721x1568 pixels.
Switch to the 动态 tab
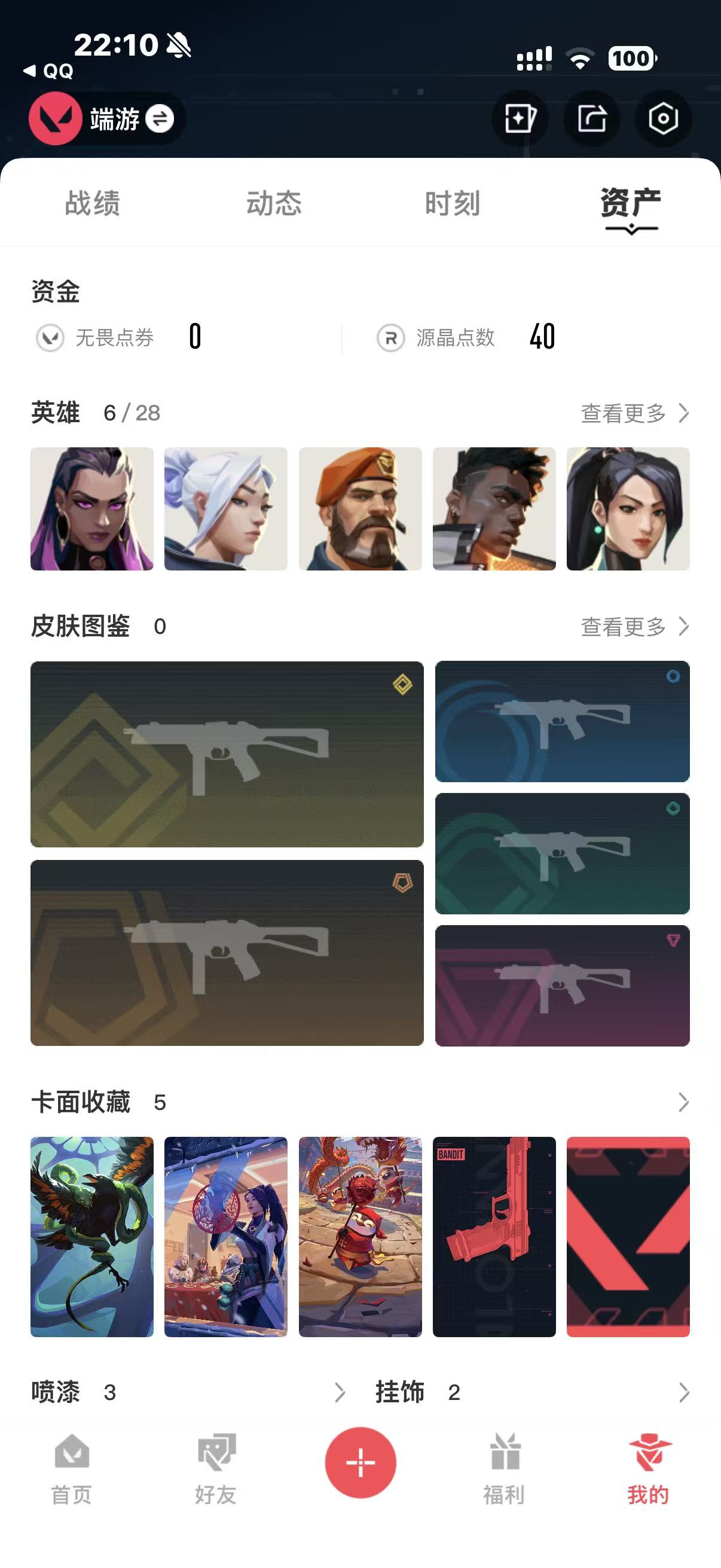[x=274, y=203]
